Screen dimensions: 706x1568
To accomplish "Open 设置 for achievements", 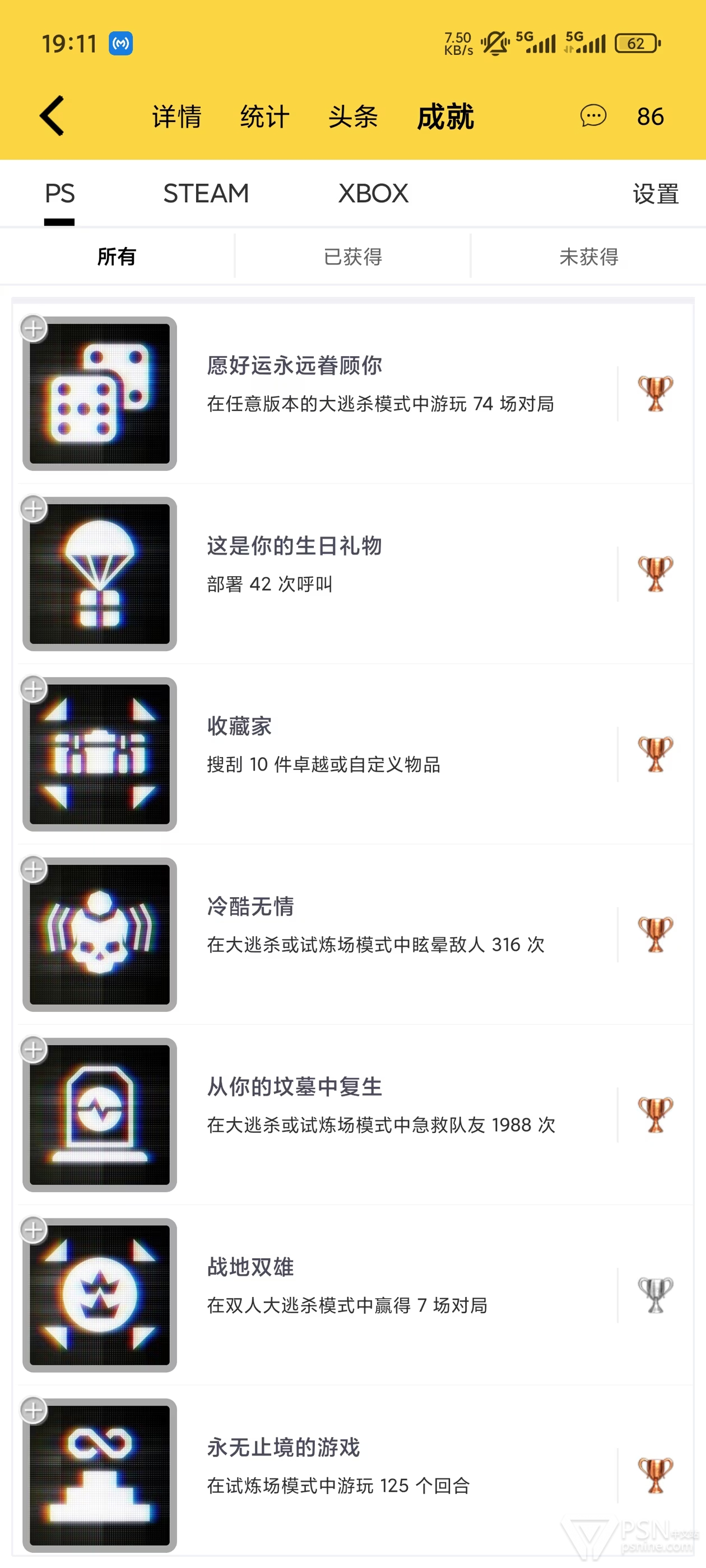I will pyautogui.click(x=656, y=194).
